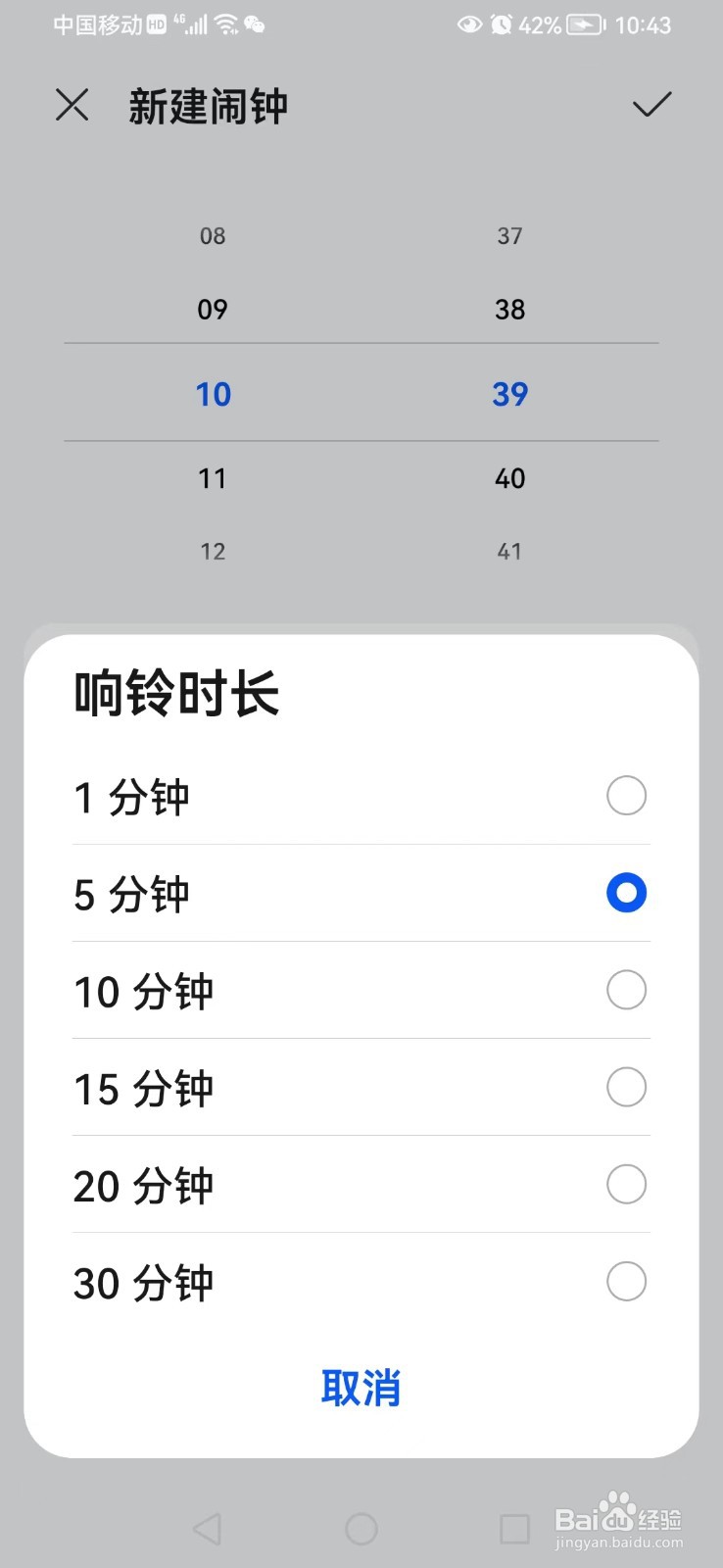Tap the alarm clock icon in status bar
Screen dimensions: 723x1568
tap(500, 24)
